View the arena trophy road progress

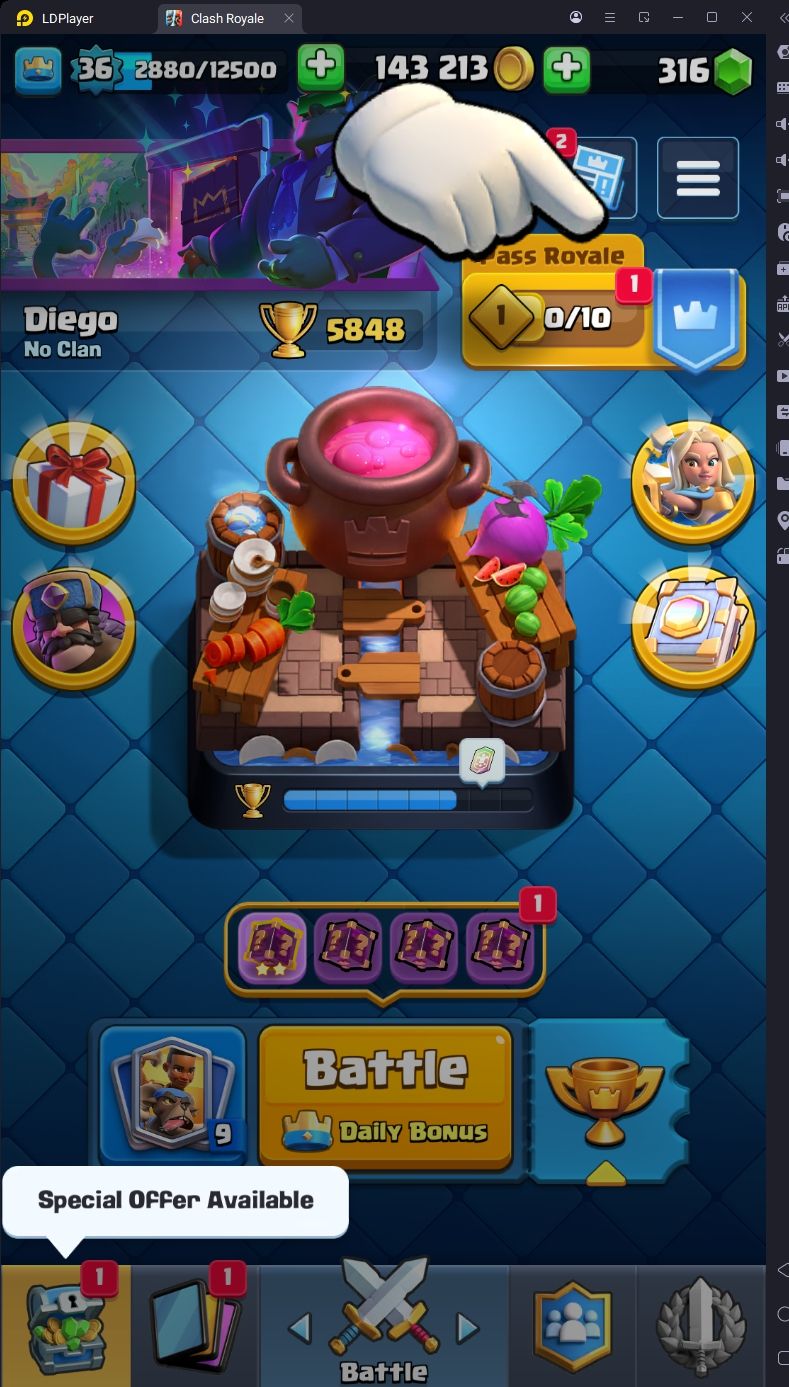pyautogui.click(x=384, y=799)
